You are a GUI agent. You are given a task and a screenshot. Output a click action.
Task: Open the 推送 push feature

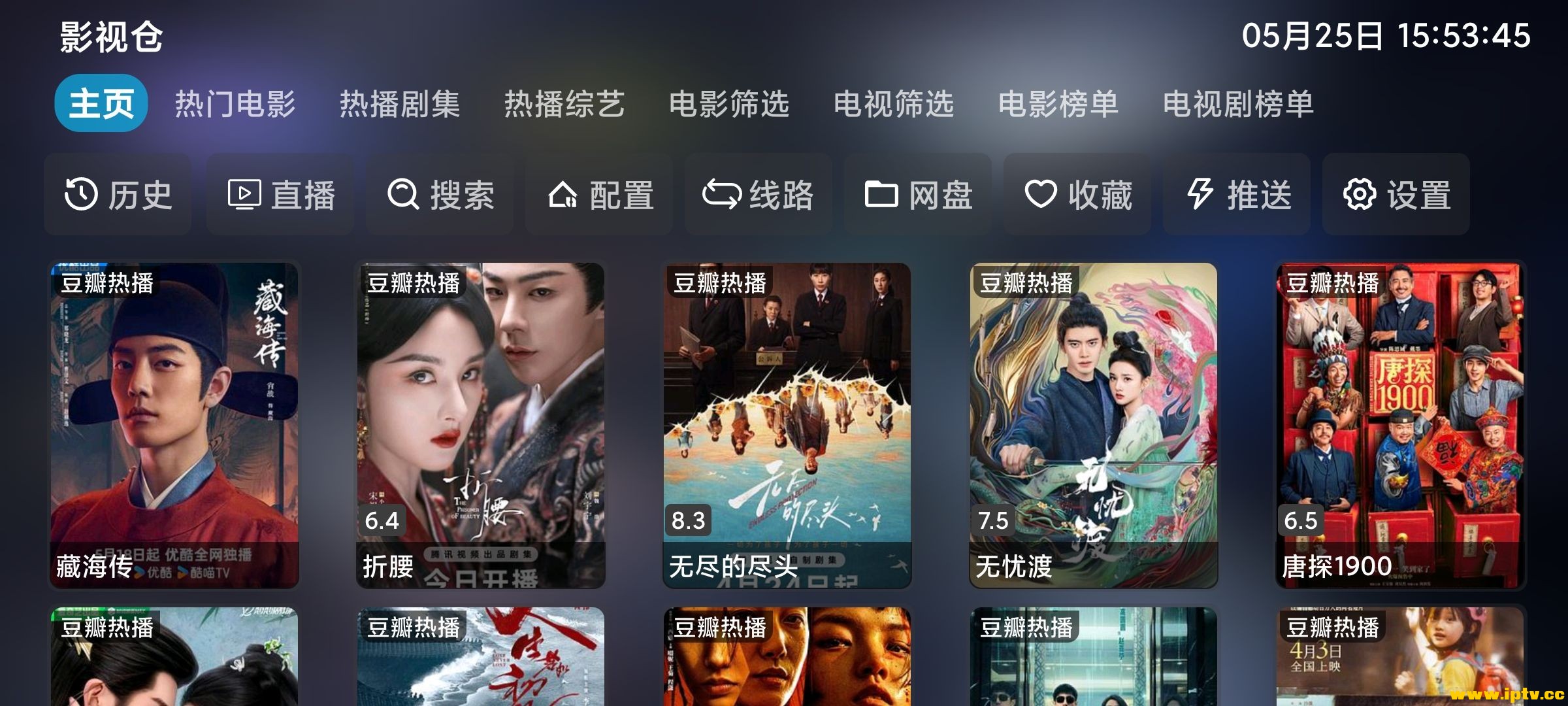pyautogui.click(x=1237, y=195)
